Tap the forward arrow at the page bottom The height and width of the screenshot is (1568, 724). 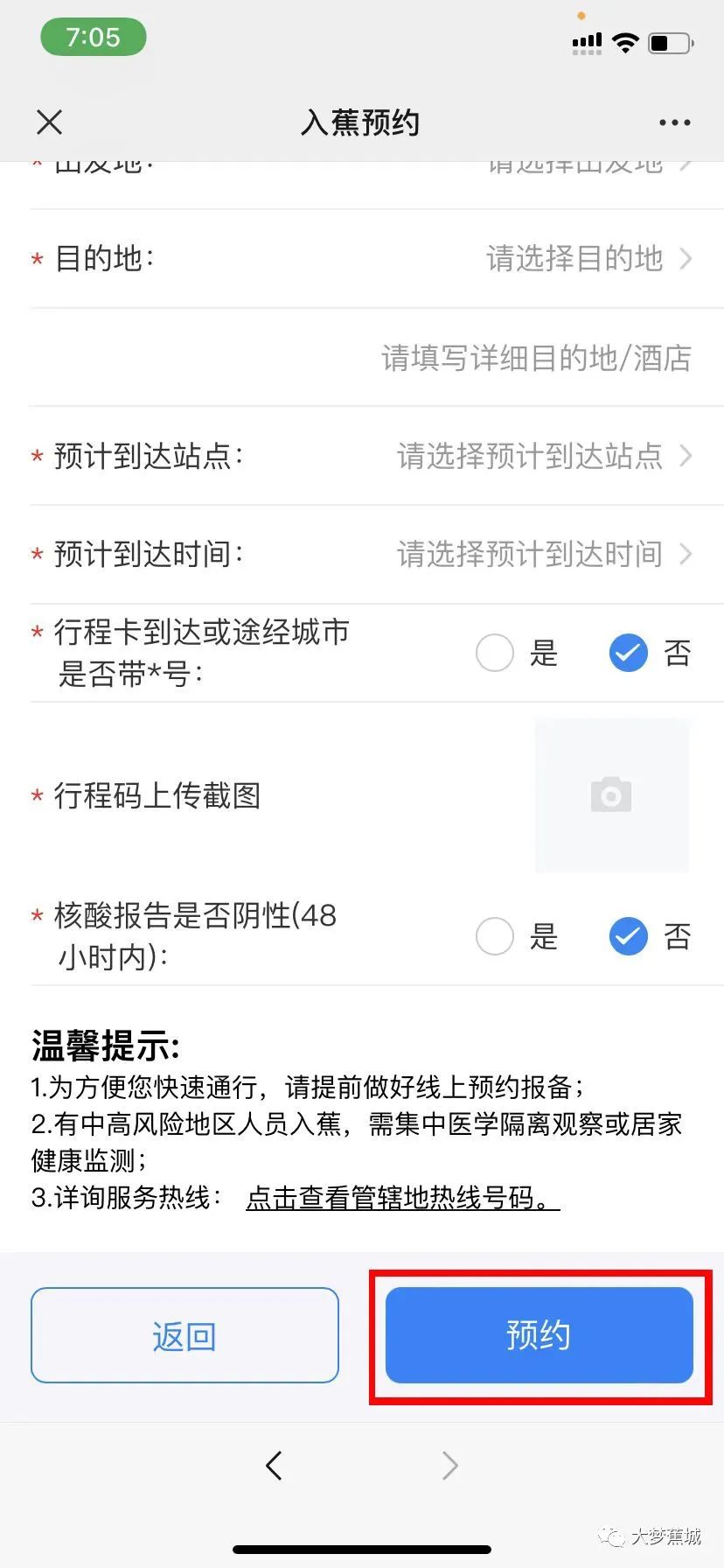449,1466
